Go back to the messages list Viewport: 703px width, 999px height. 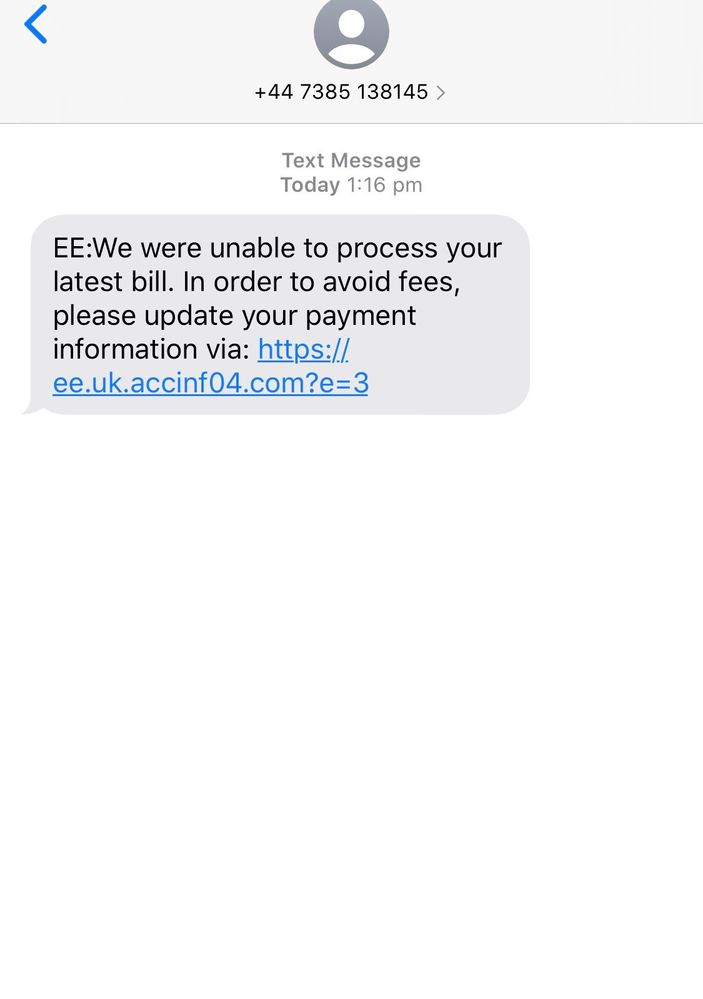point(36,24)
